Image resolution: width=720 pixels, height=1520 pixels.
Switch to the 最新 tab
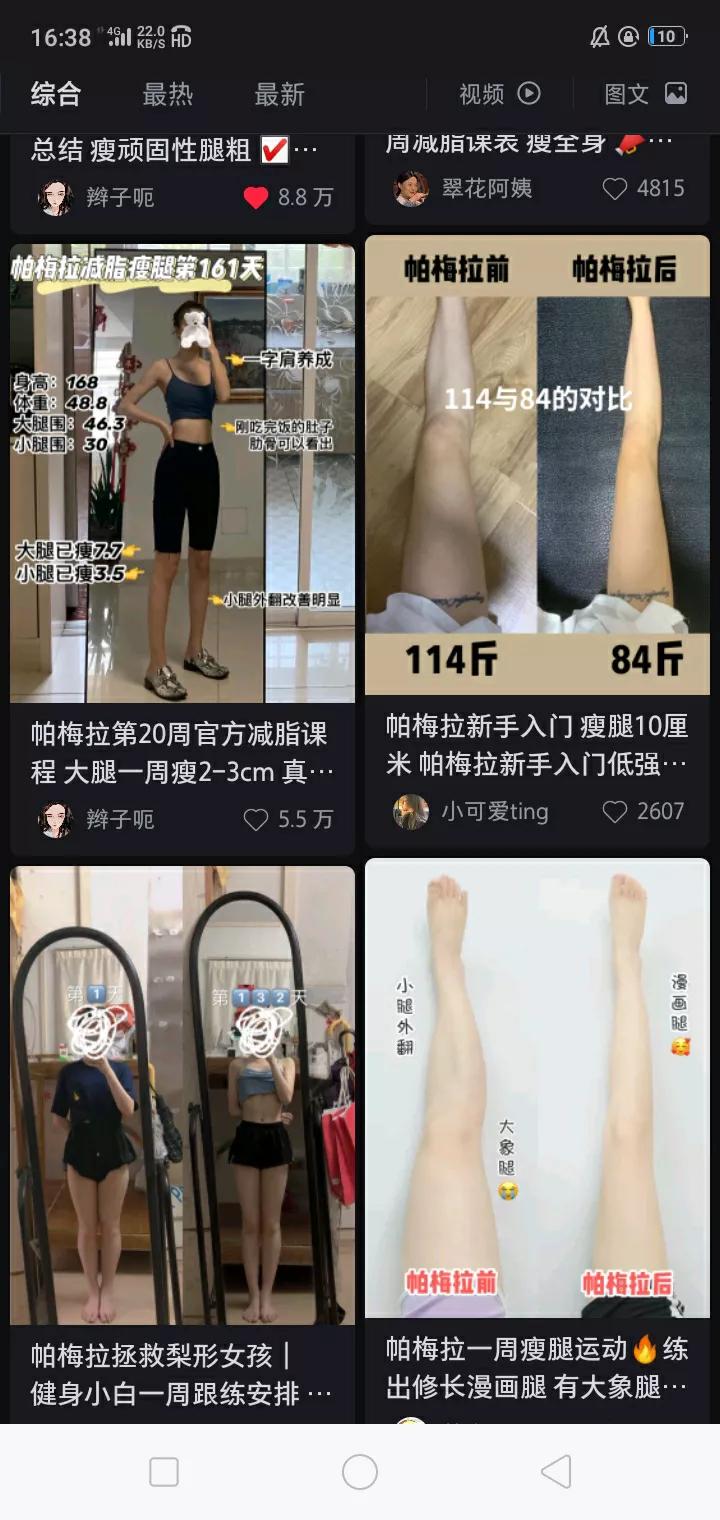coord(279,94)
